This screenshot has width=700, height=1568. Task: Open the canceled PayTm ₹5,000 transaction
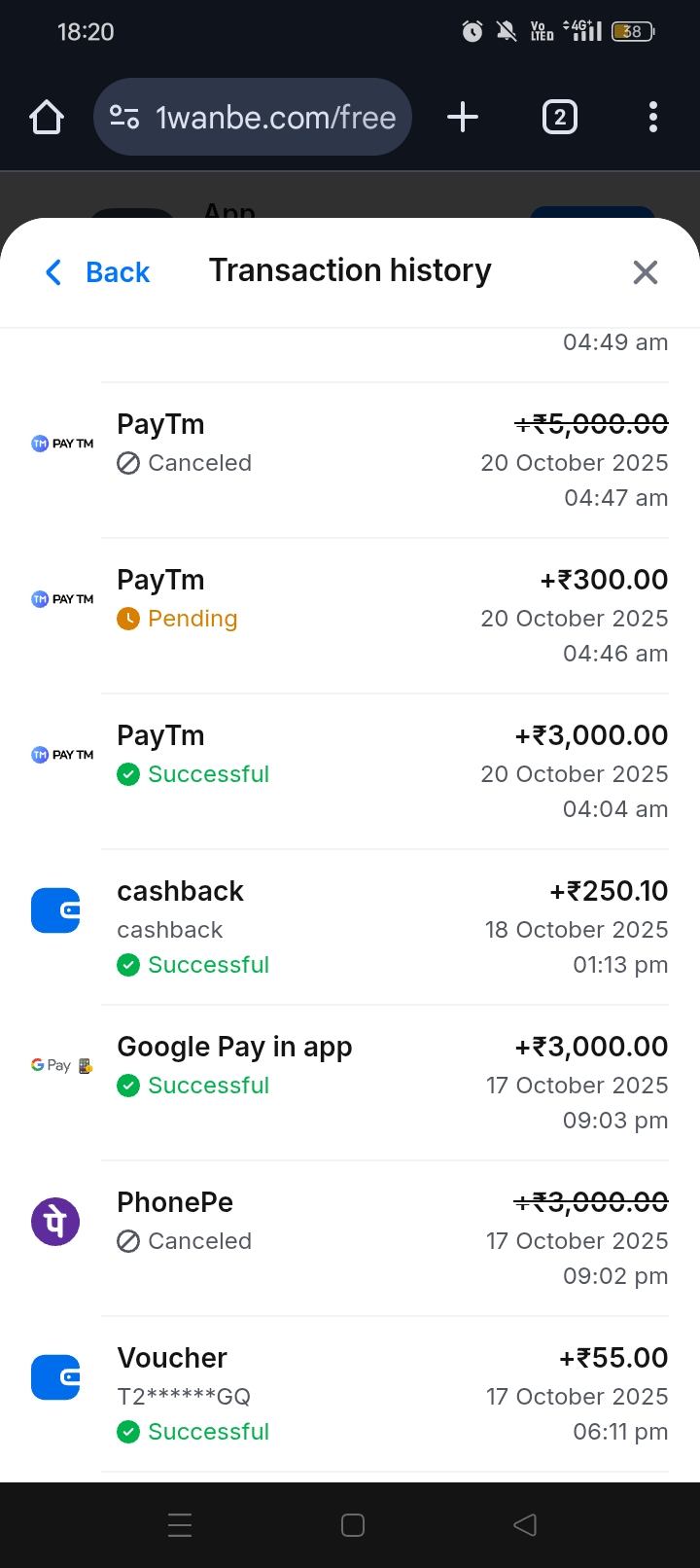[350, 460]
